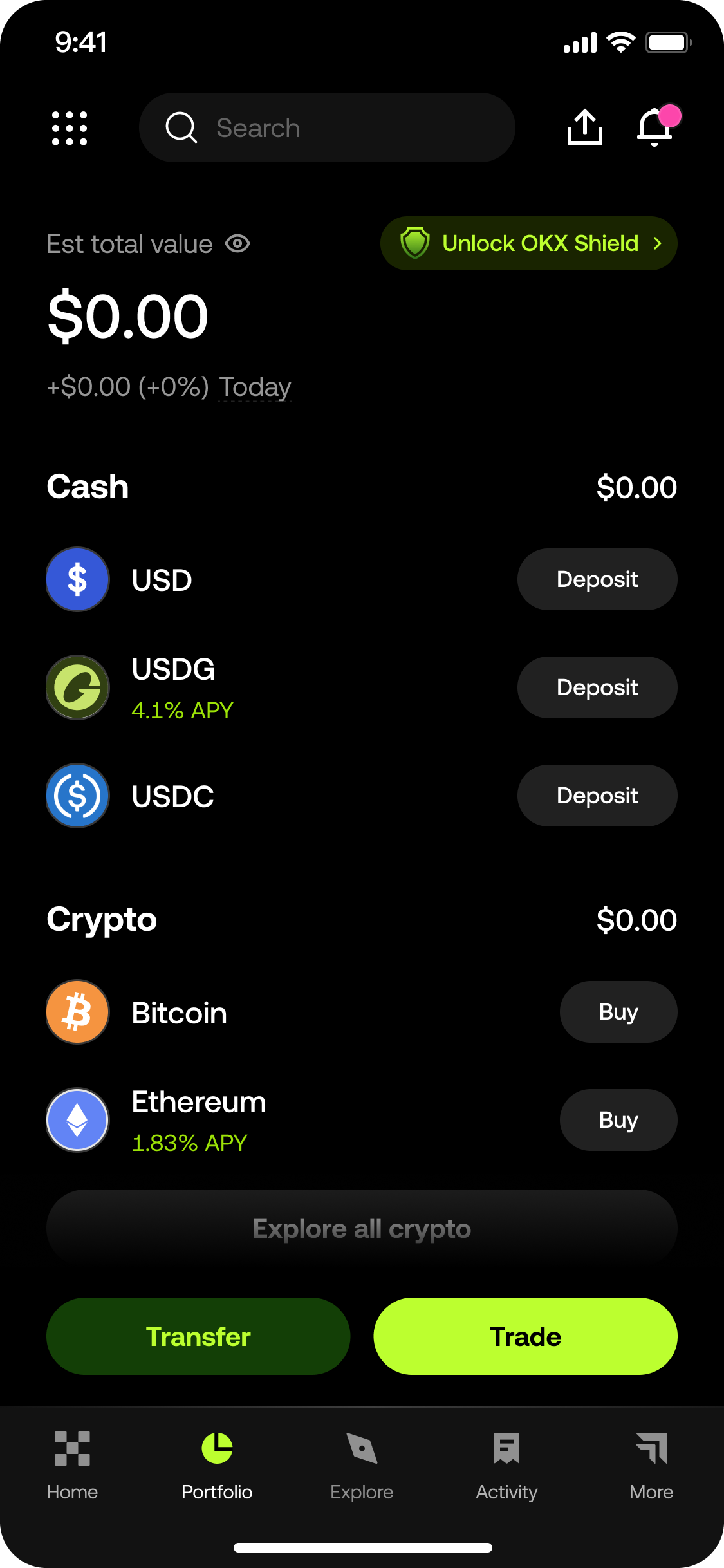This screenshot has width=724, height=1568.
Task: Buy Bitcoin
Action: point(618,1012)
